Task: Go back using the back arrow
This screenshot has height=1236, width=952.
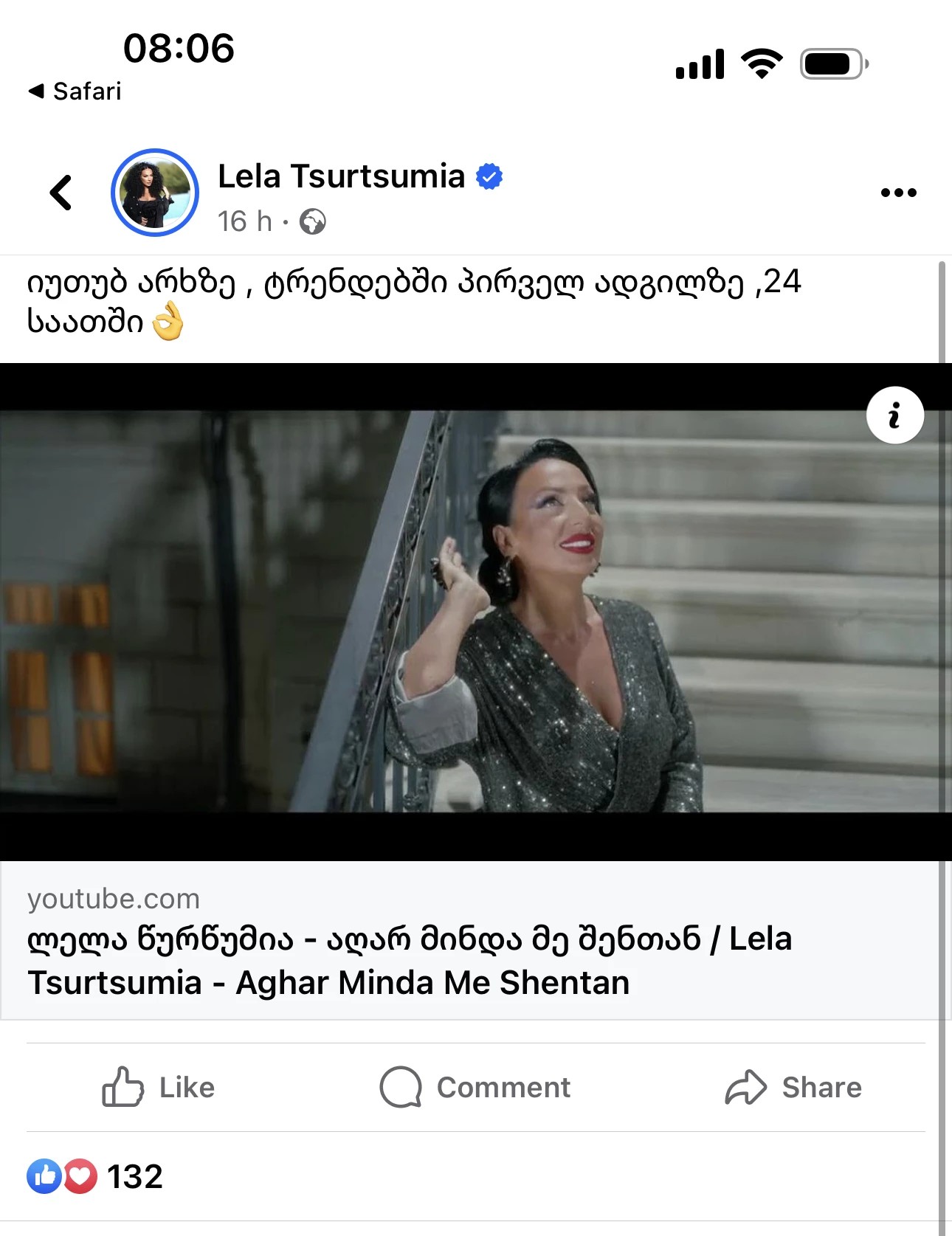Action: (61, 193)
